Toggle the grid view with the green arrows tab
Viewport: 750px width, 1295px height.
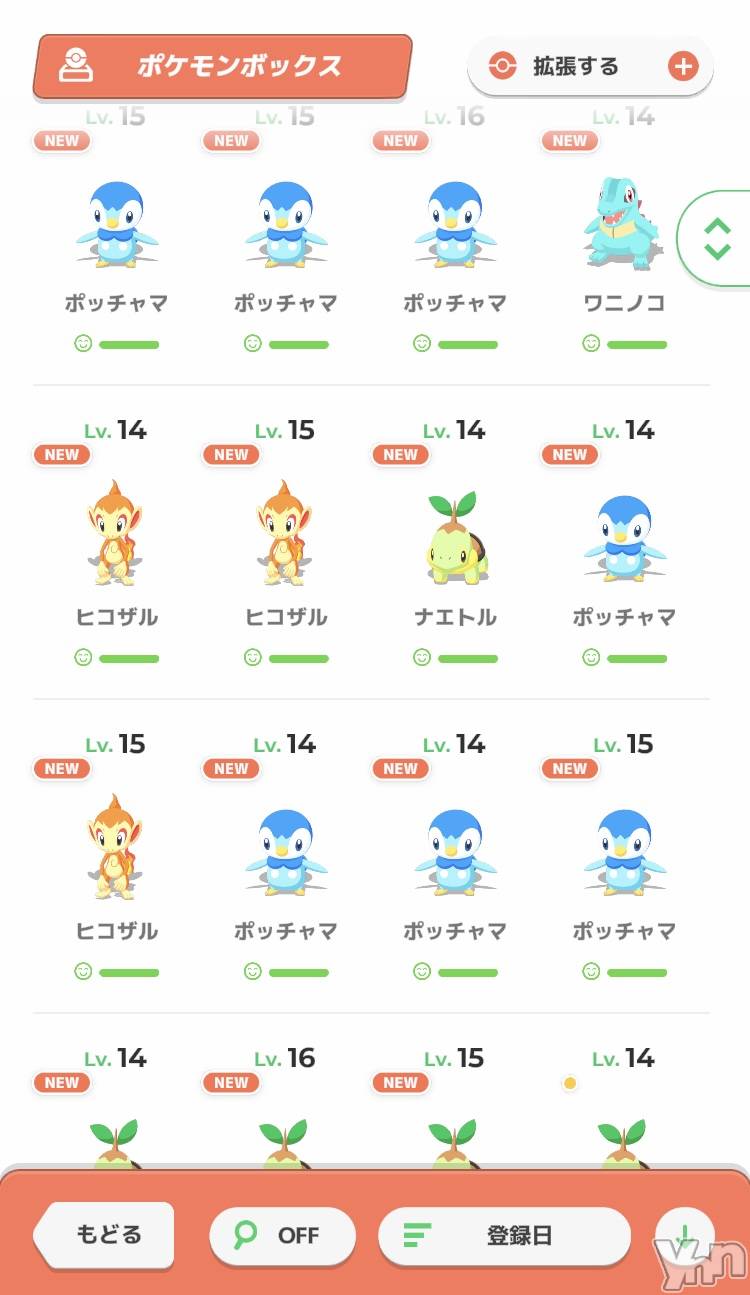coord(715,238)
